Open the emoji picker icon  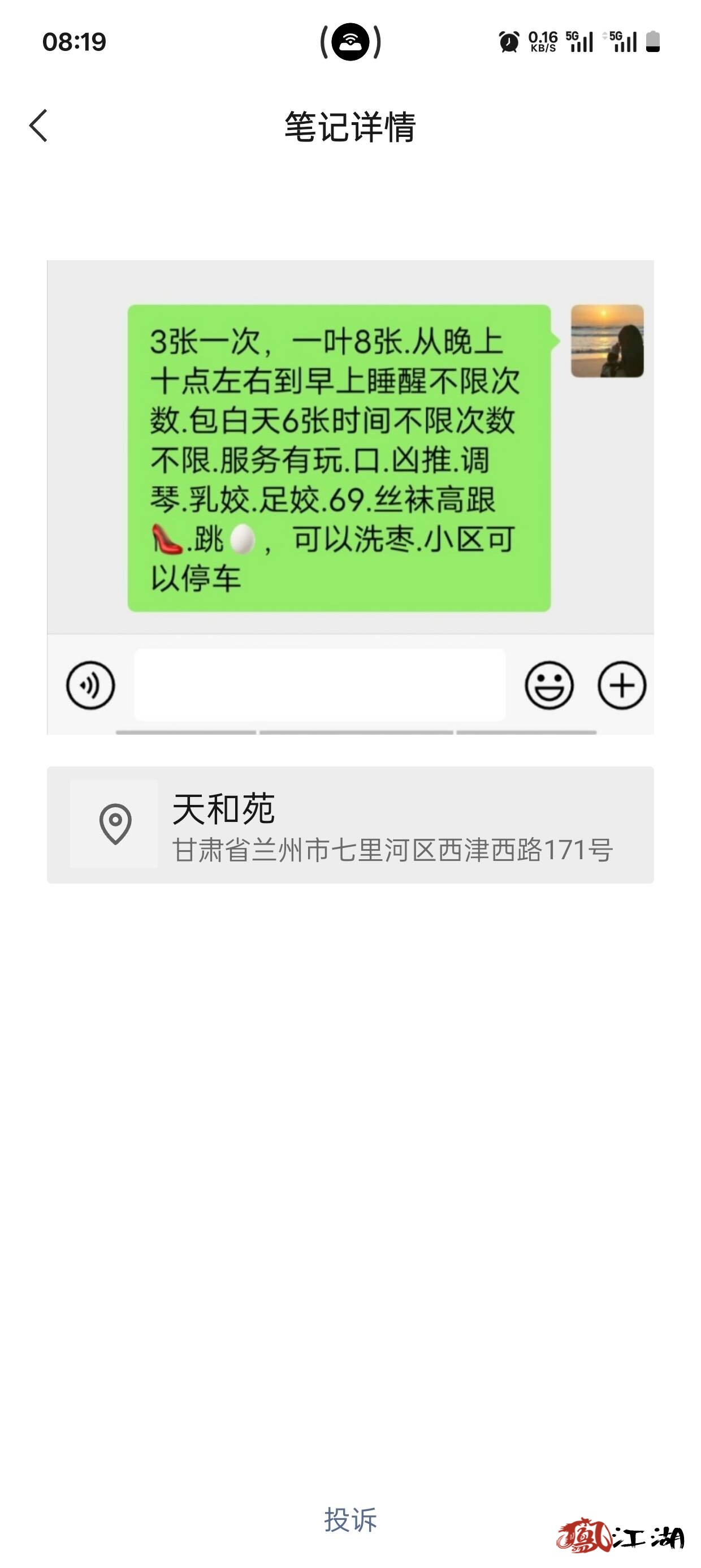(549, 686)
